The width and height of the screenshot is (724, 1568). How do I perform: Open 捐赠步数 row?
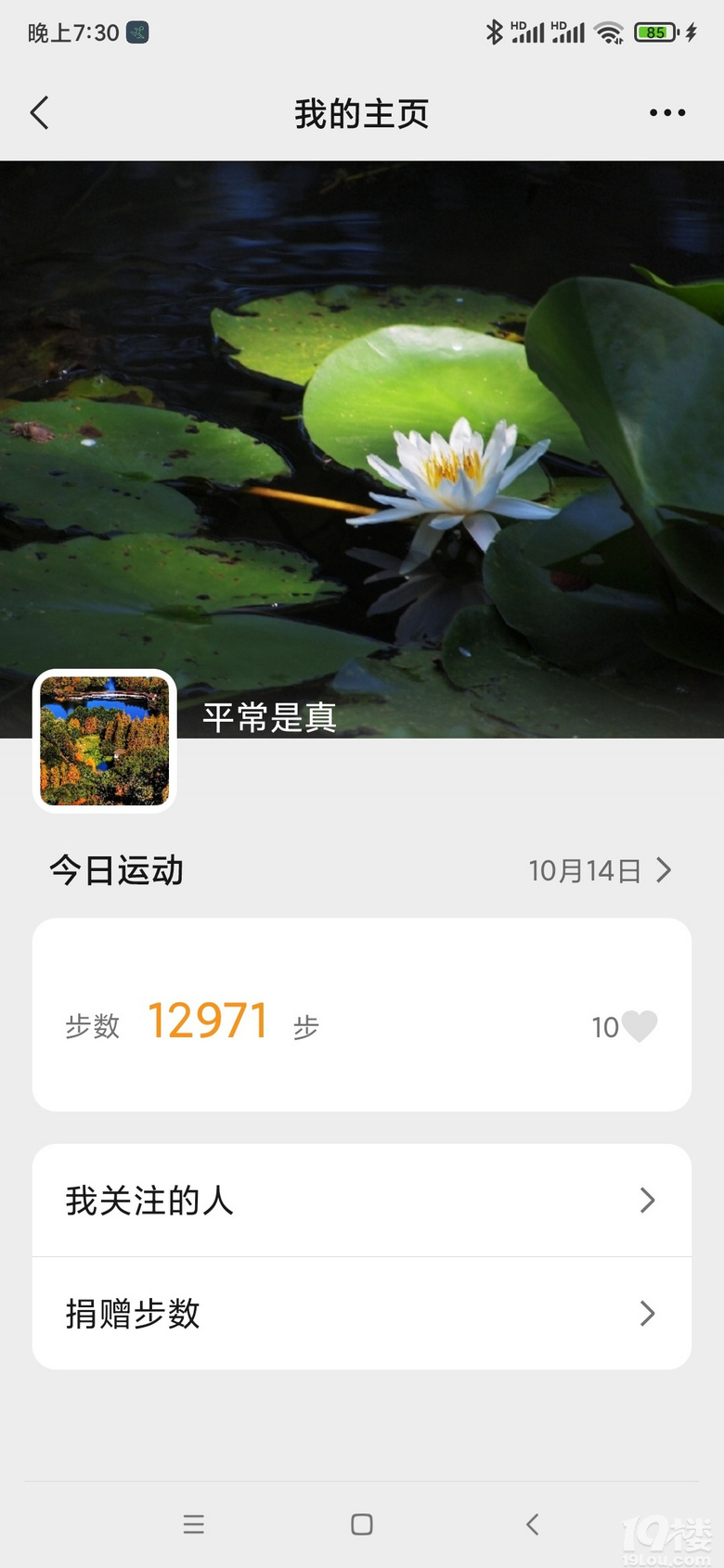click(362, 1314)
